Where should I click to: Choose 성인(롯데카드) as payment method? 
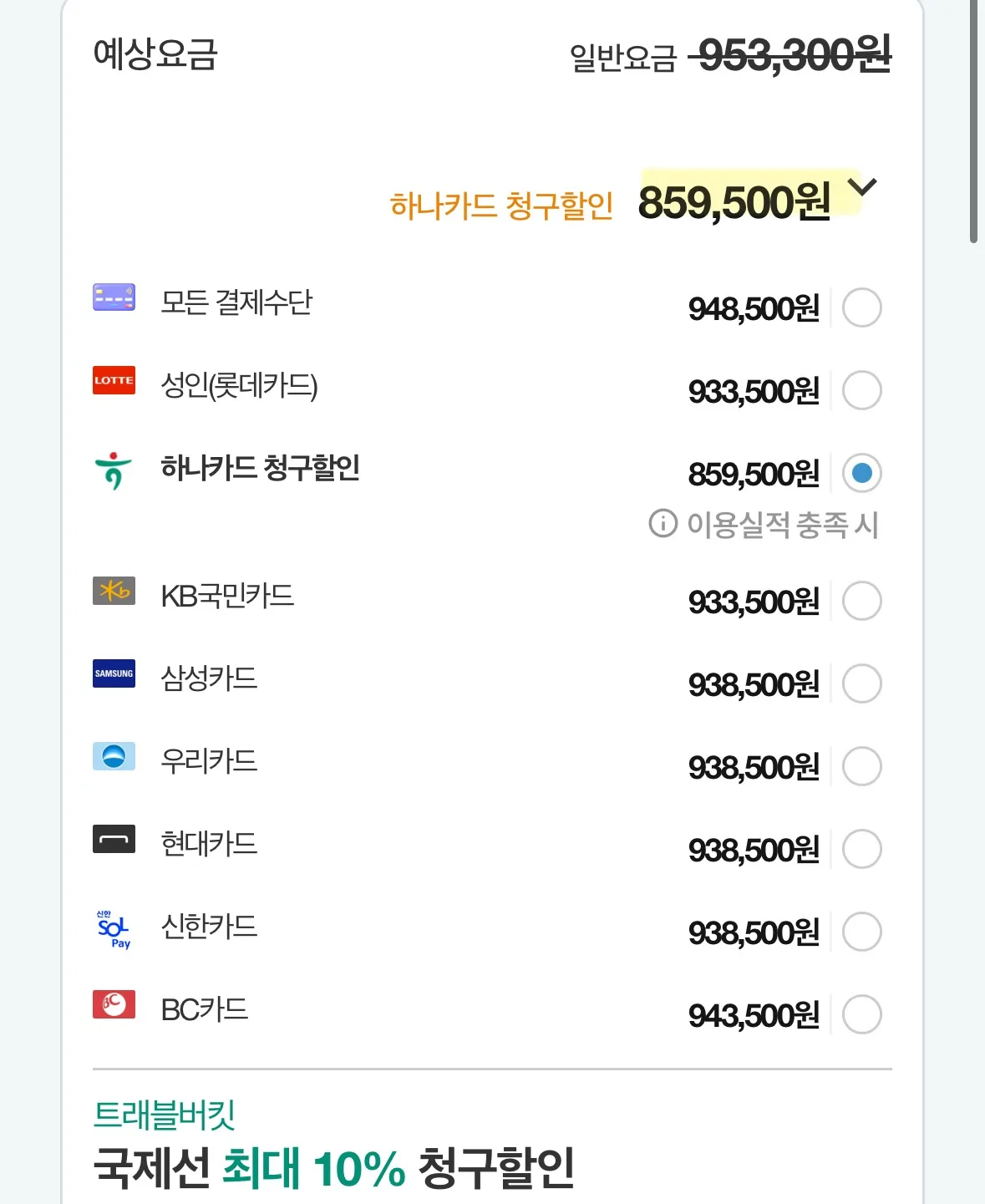click(x=861, y=390)
